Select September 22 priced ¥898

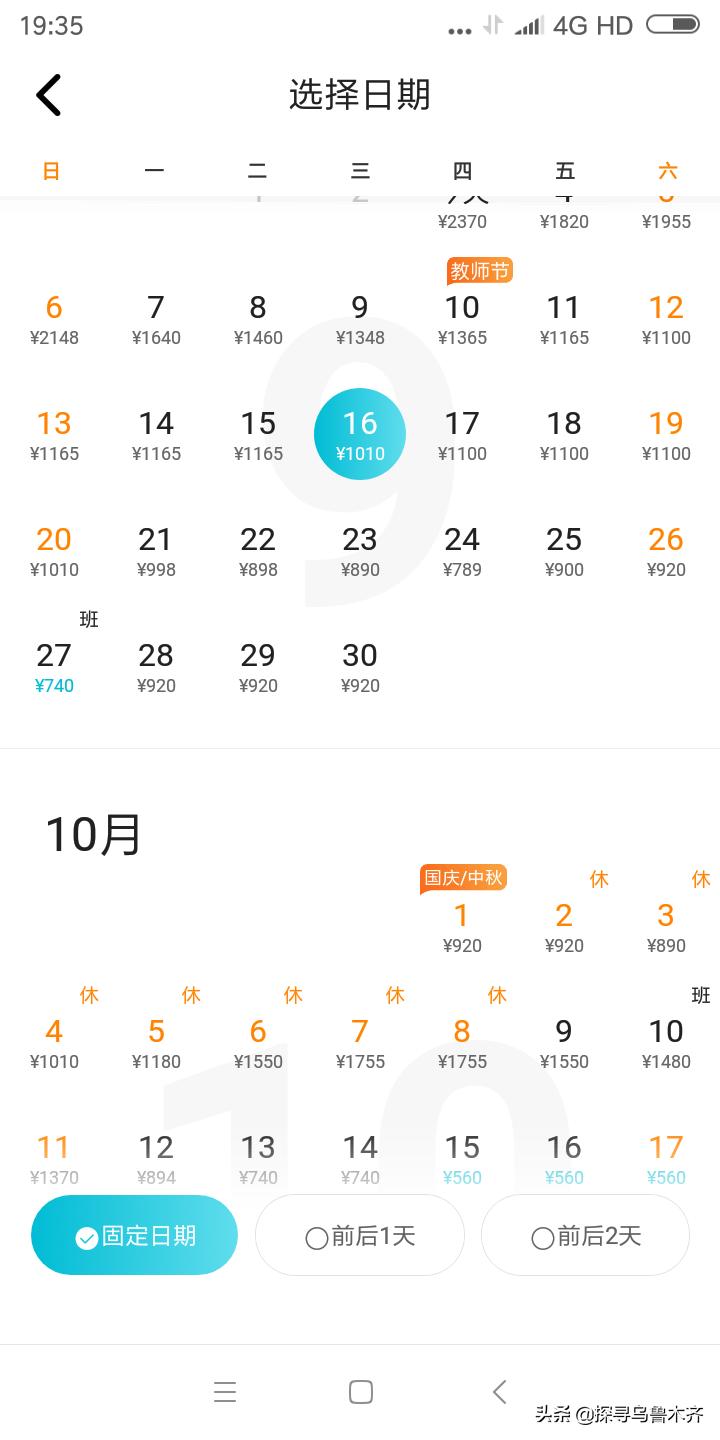click(258, 552)
